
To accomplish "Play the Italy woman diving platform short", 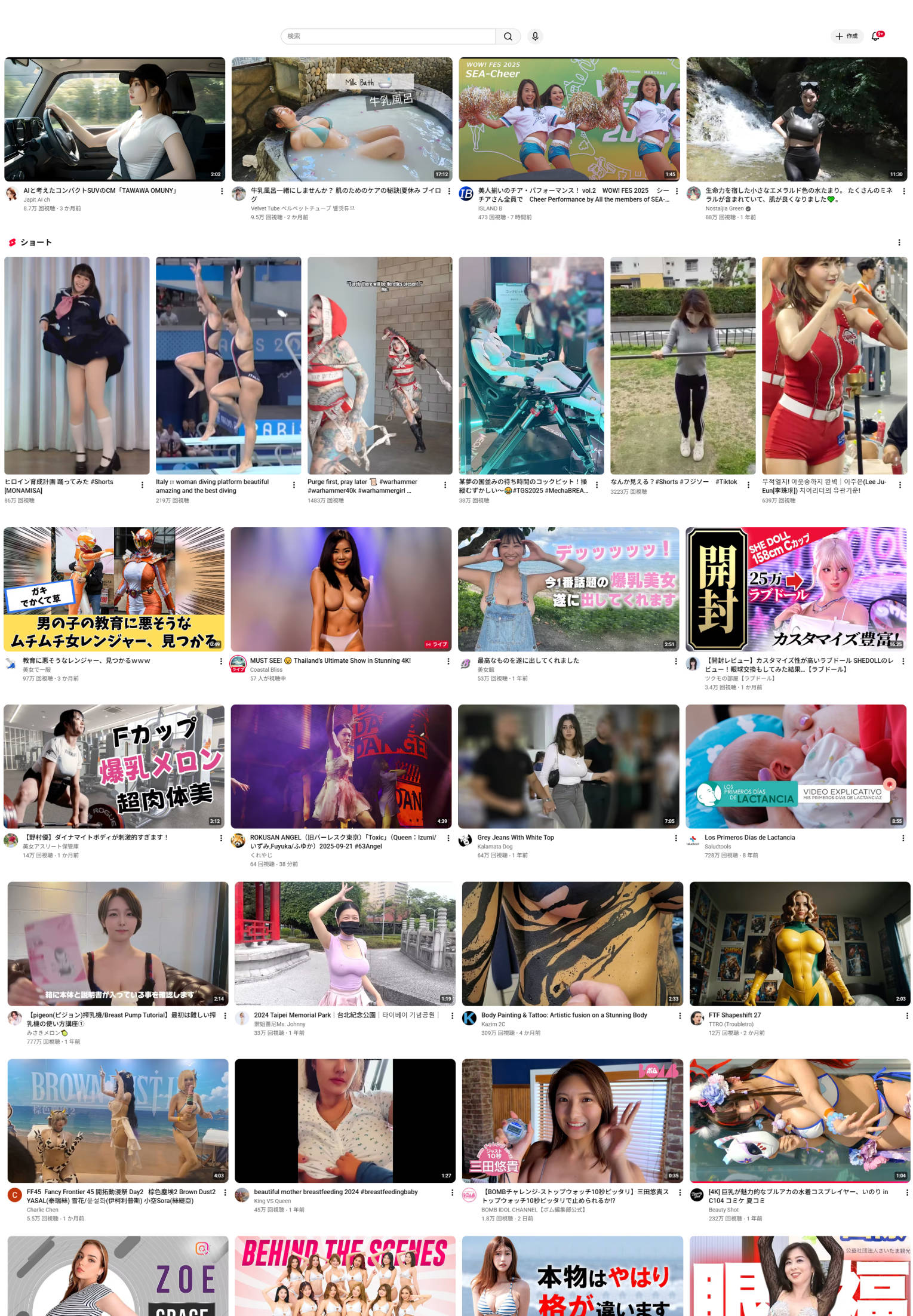I will (228, 365).
